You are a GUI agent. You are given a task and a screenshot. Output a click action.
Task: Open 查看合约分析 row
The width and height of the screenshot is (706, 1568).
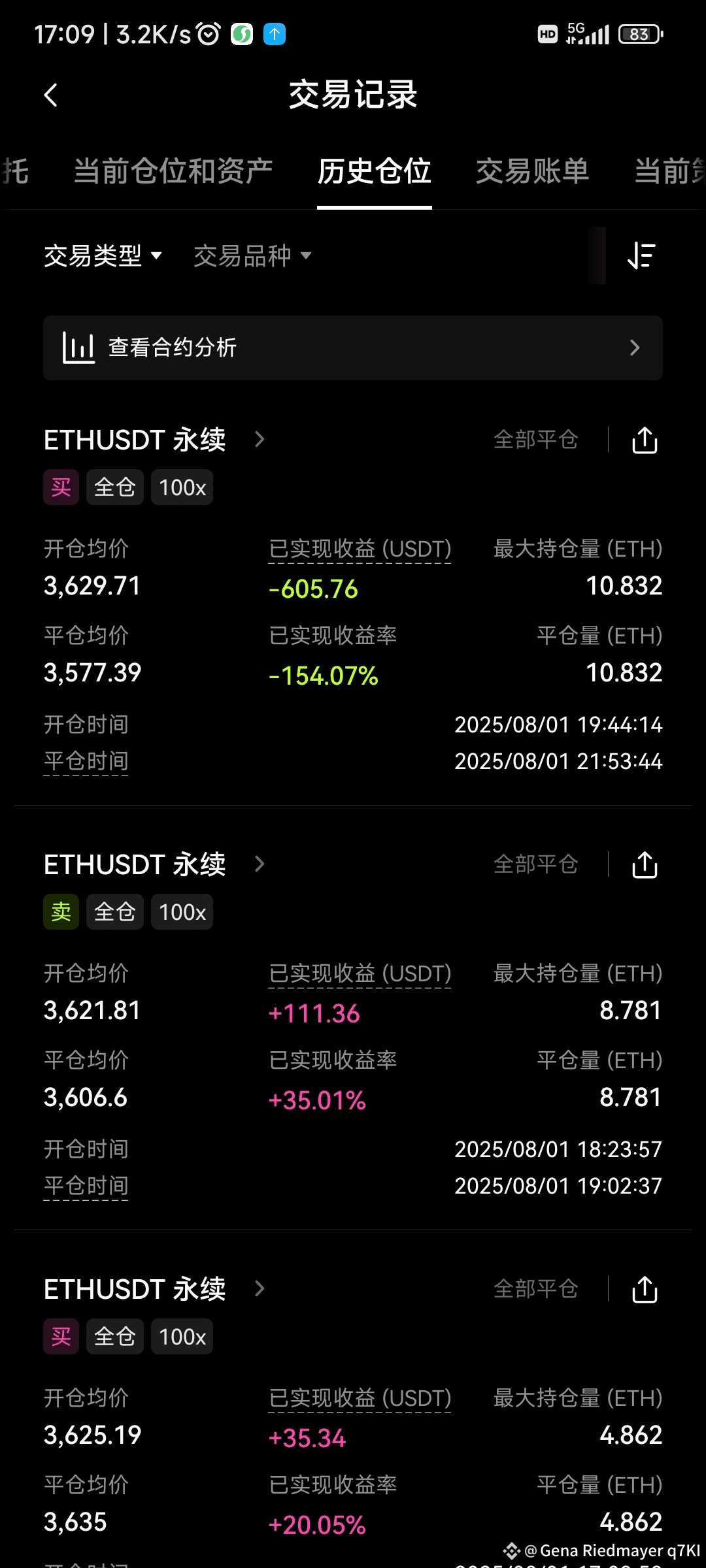point(353,348)
